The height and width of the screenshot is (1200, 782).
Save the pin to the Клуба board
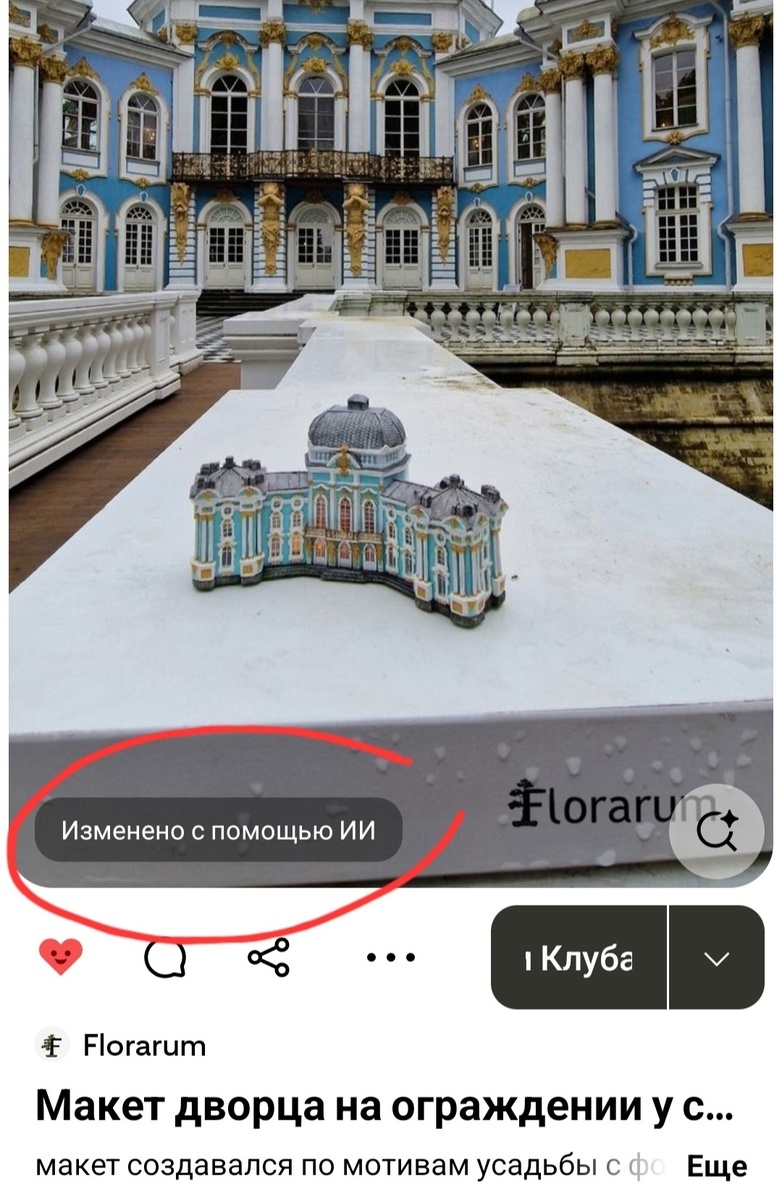pyautogui.click(x=579, y=958)
